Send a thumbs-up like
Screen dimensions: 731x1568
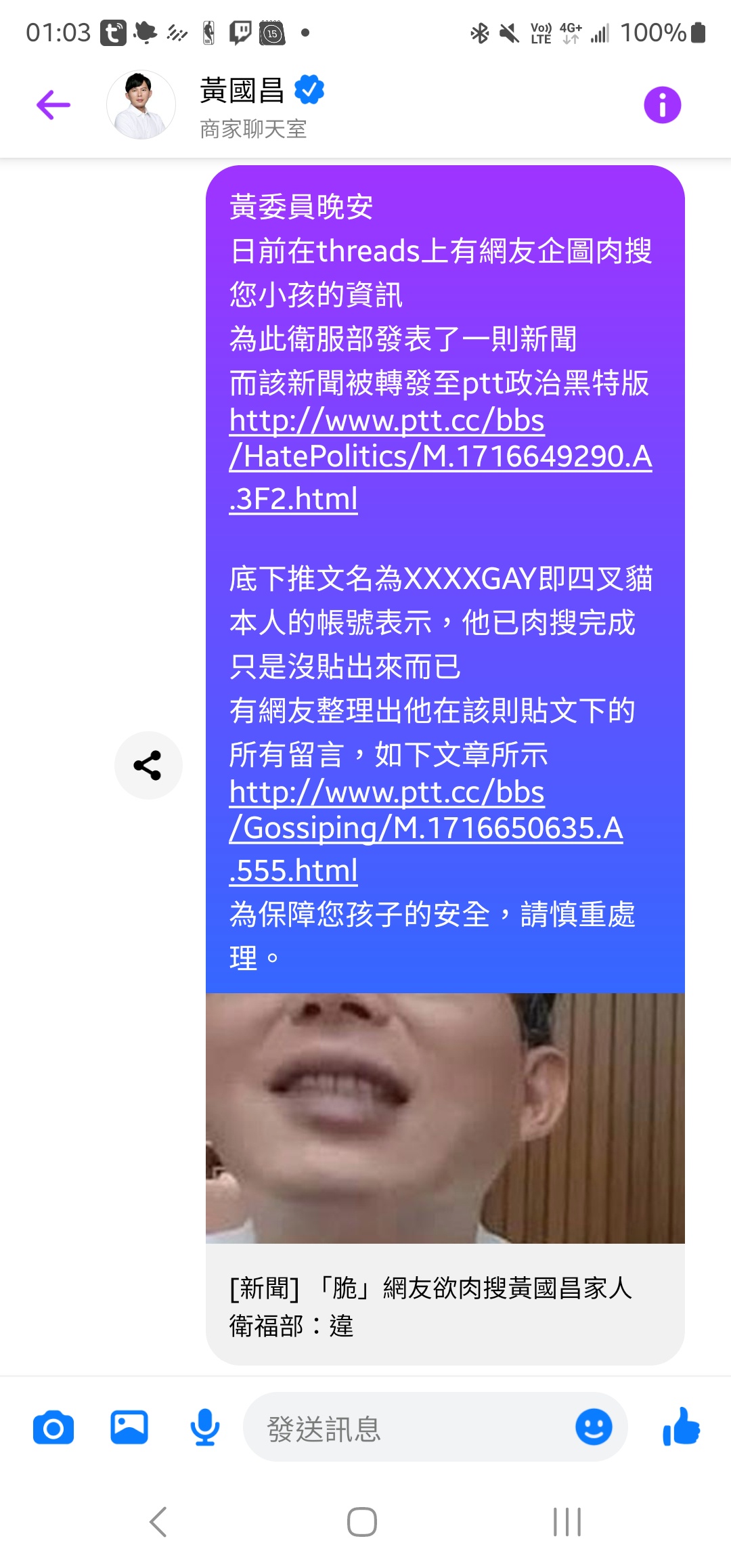click(x=681, y=1427)
